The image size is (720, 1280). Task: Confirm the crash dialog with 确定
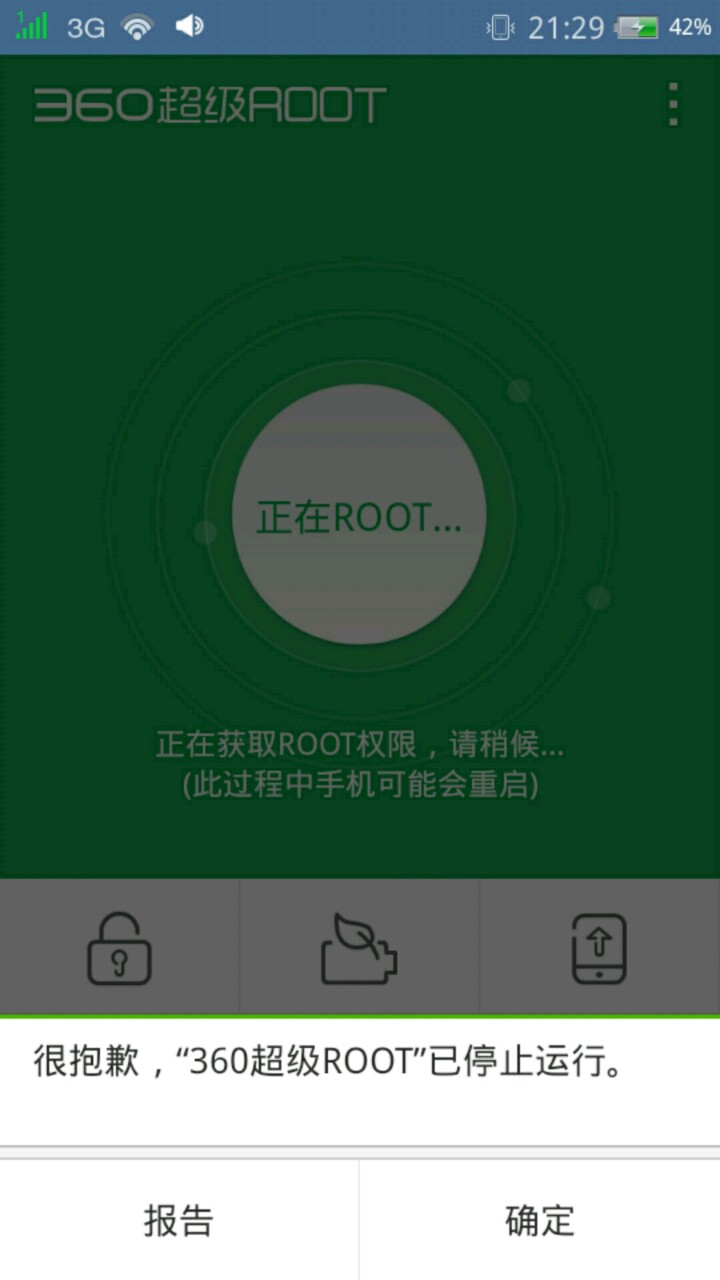pos(540,1220)
